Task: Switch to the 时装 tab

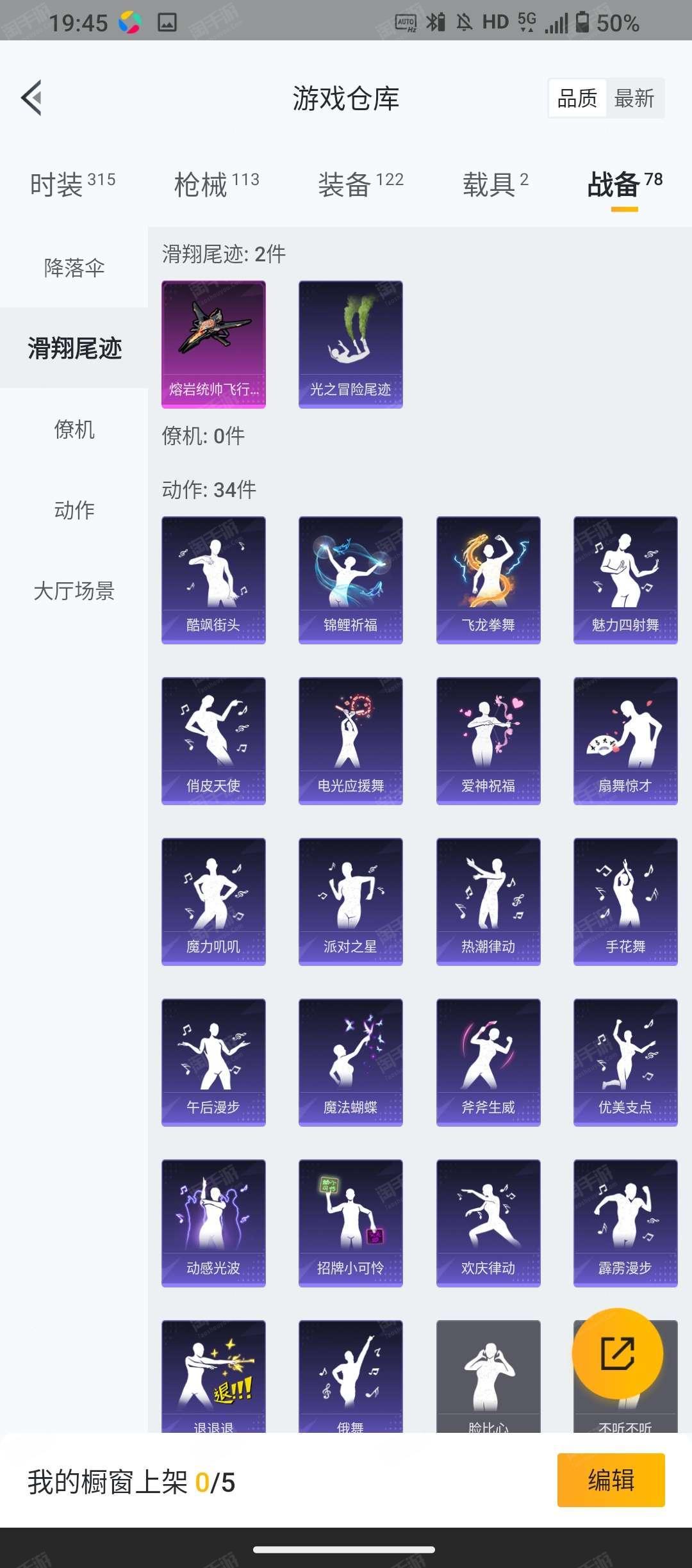Action: click(x=72, y=184)
